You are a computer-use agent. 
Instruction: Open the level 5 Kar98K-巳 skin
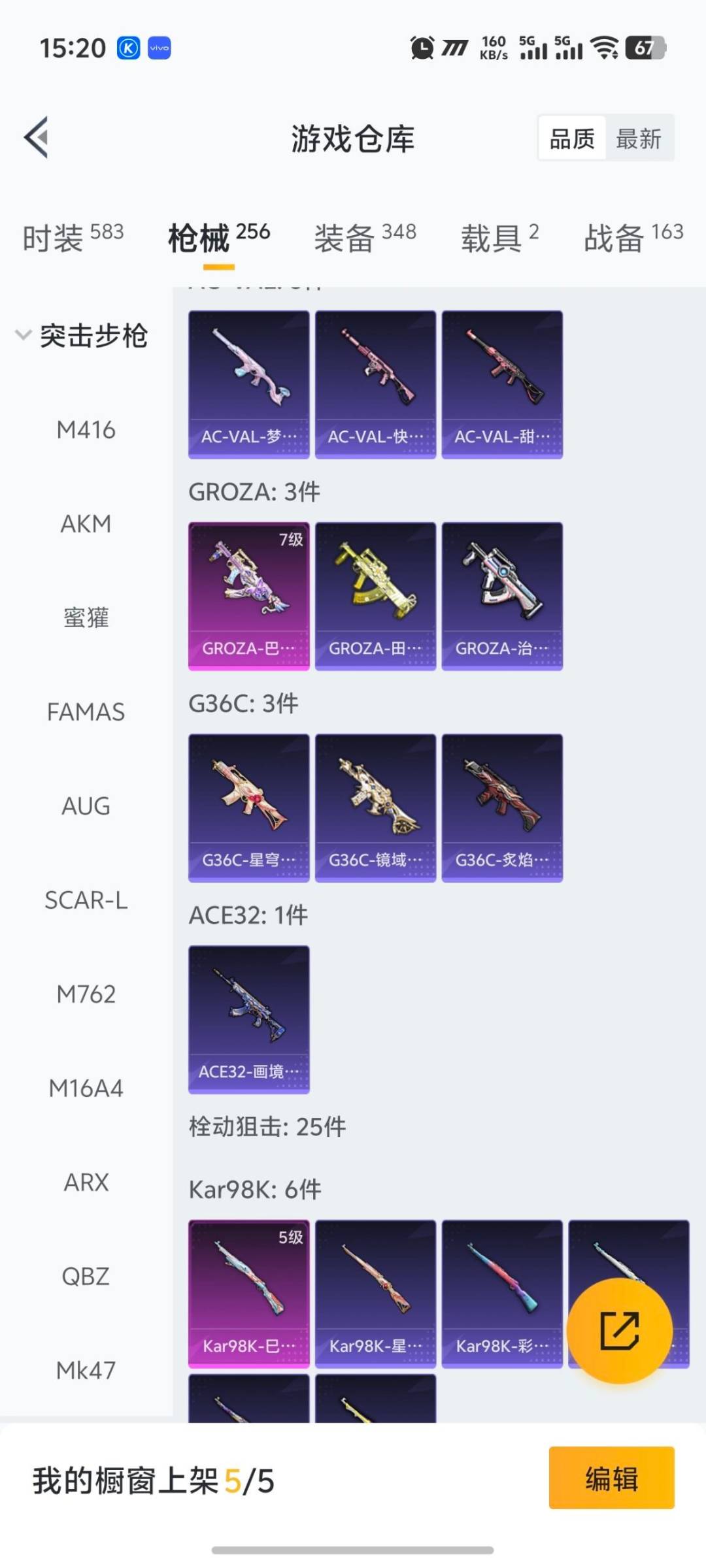coord(248,1294)
